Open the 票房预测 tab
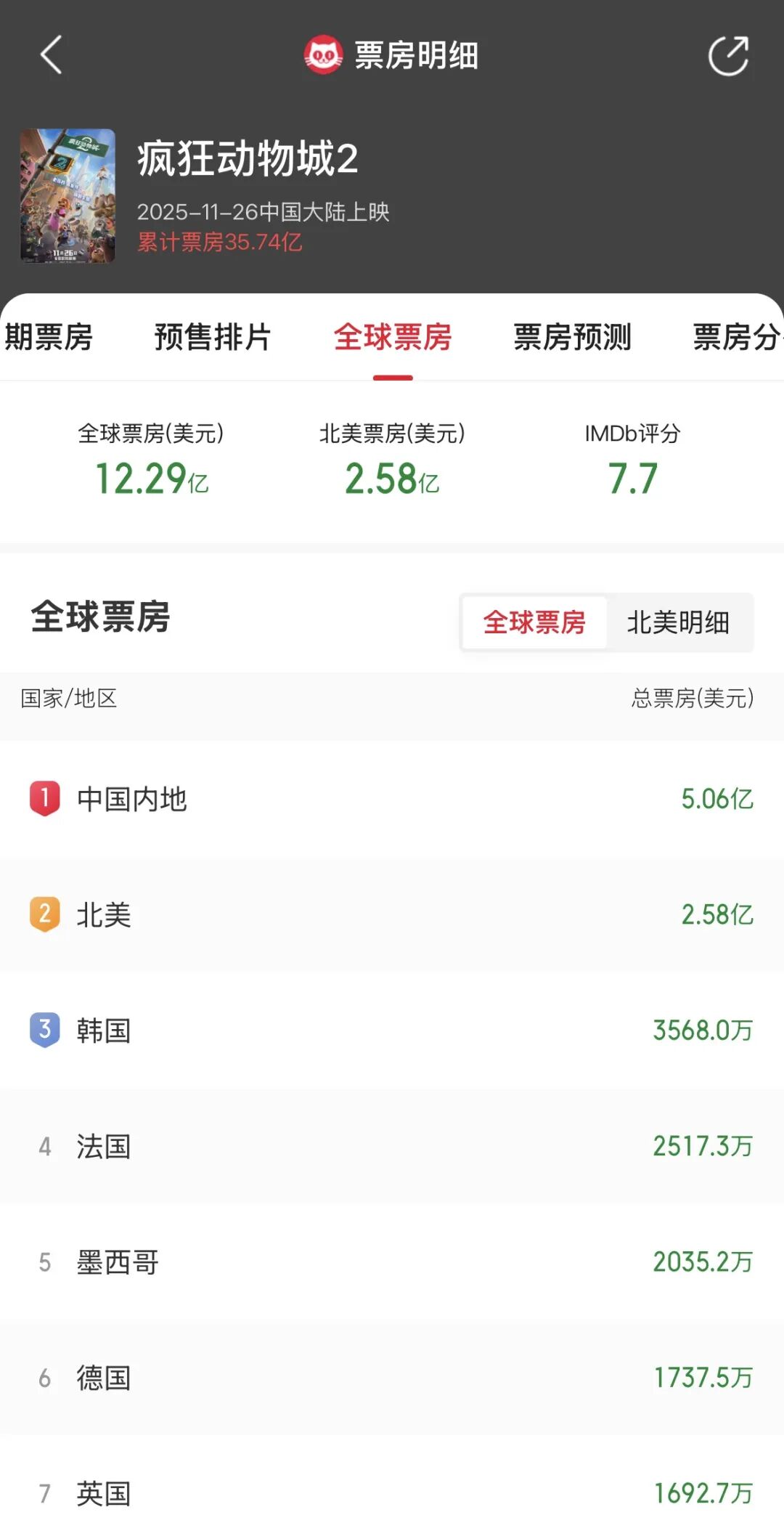This screenshot has height=1536, width=784. click(572, 337)
